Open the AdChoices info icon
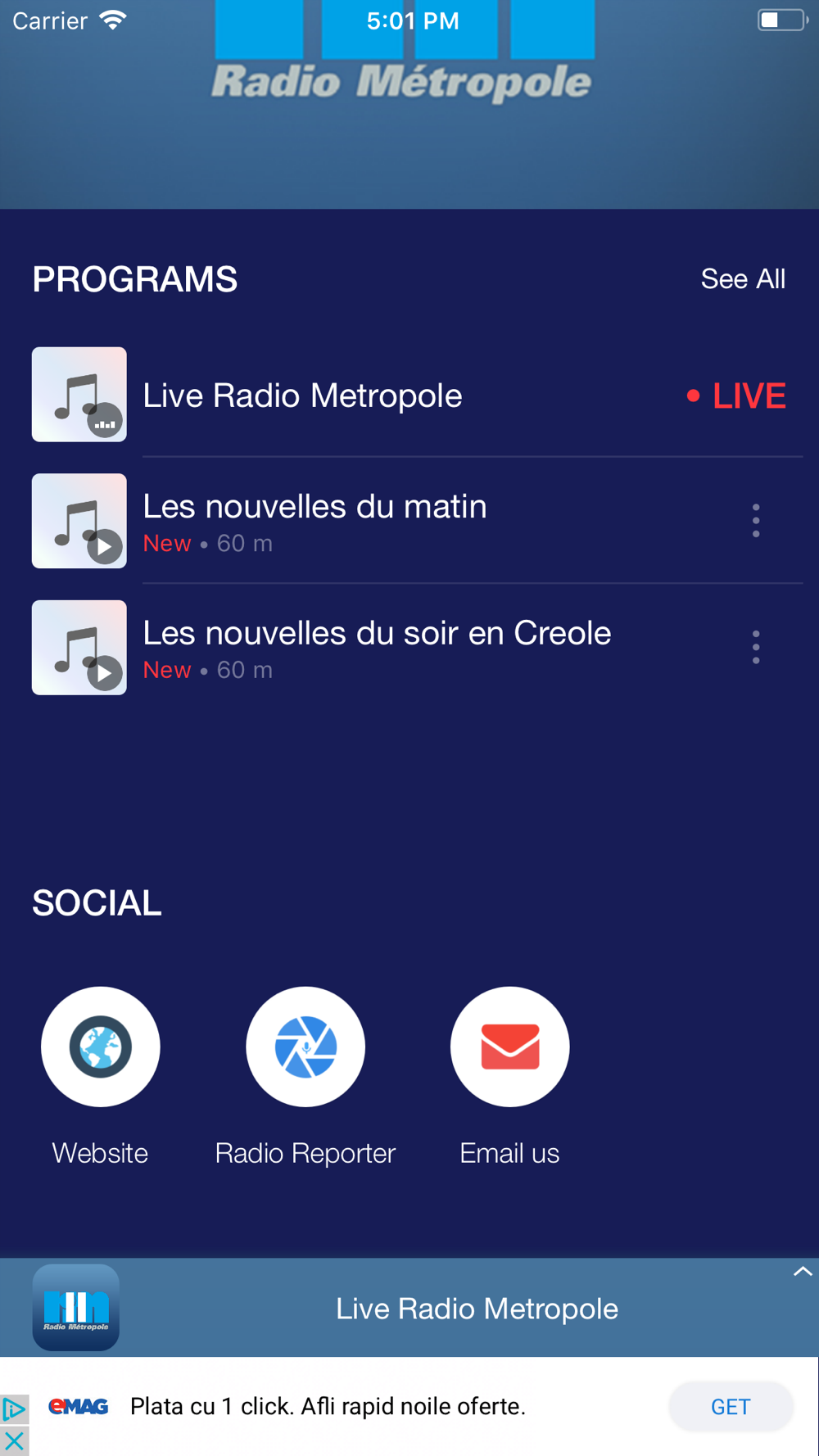Image resolution: width=819 pixels, height=1456 pixels. (14, 1409)
